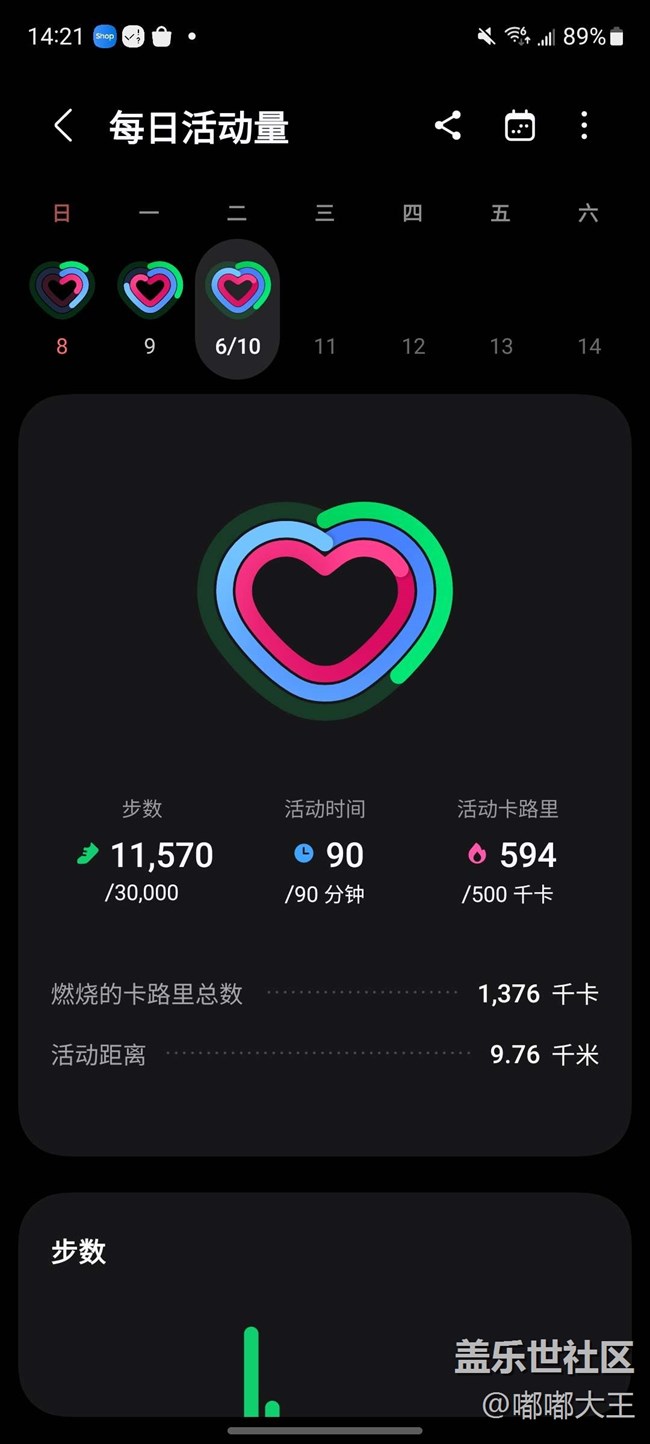The width and height of the screenshot is (650, 1444).
Task: Open 活动卡路里 594 detail
Action: pyautogui.click(x=508, y=851)
